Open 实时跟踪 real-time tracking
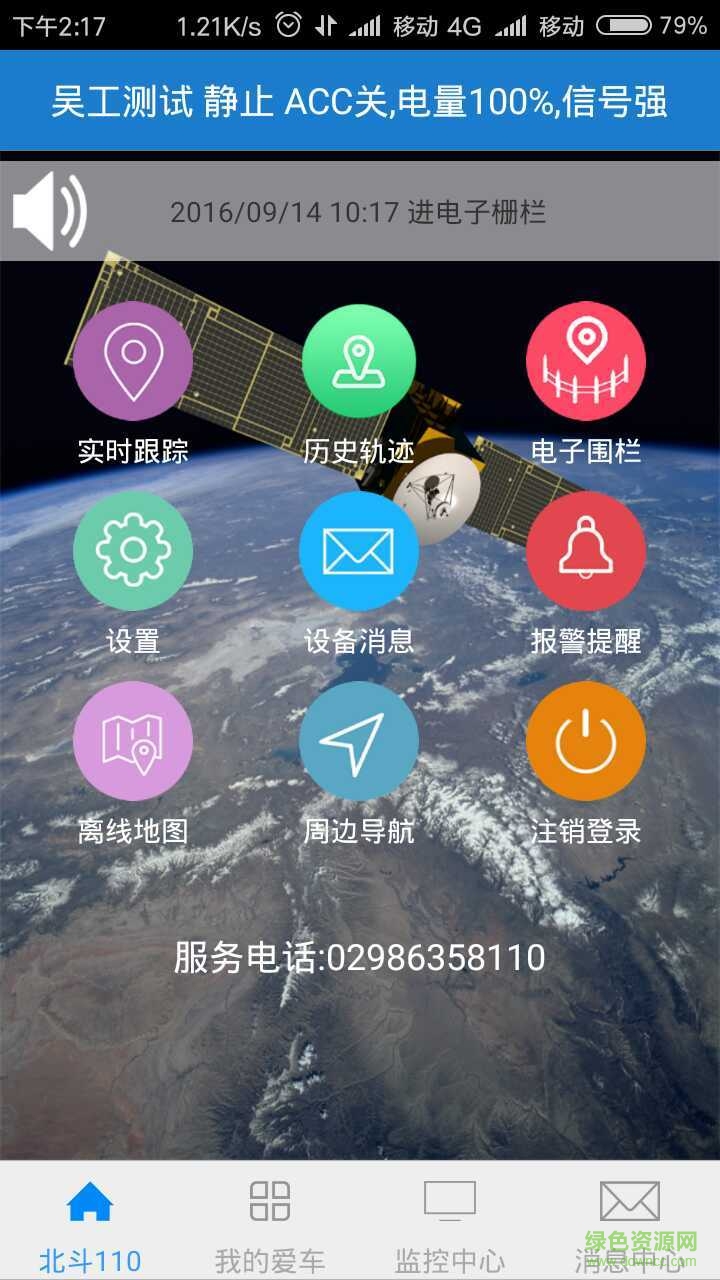 click(x=133, y=362)
